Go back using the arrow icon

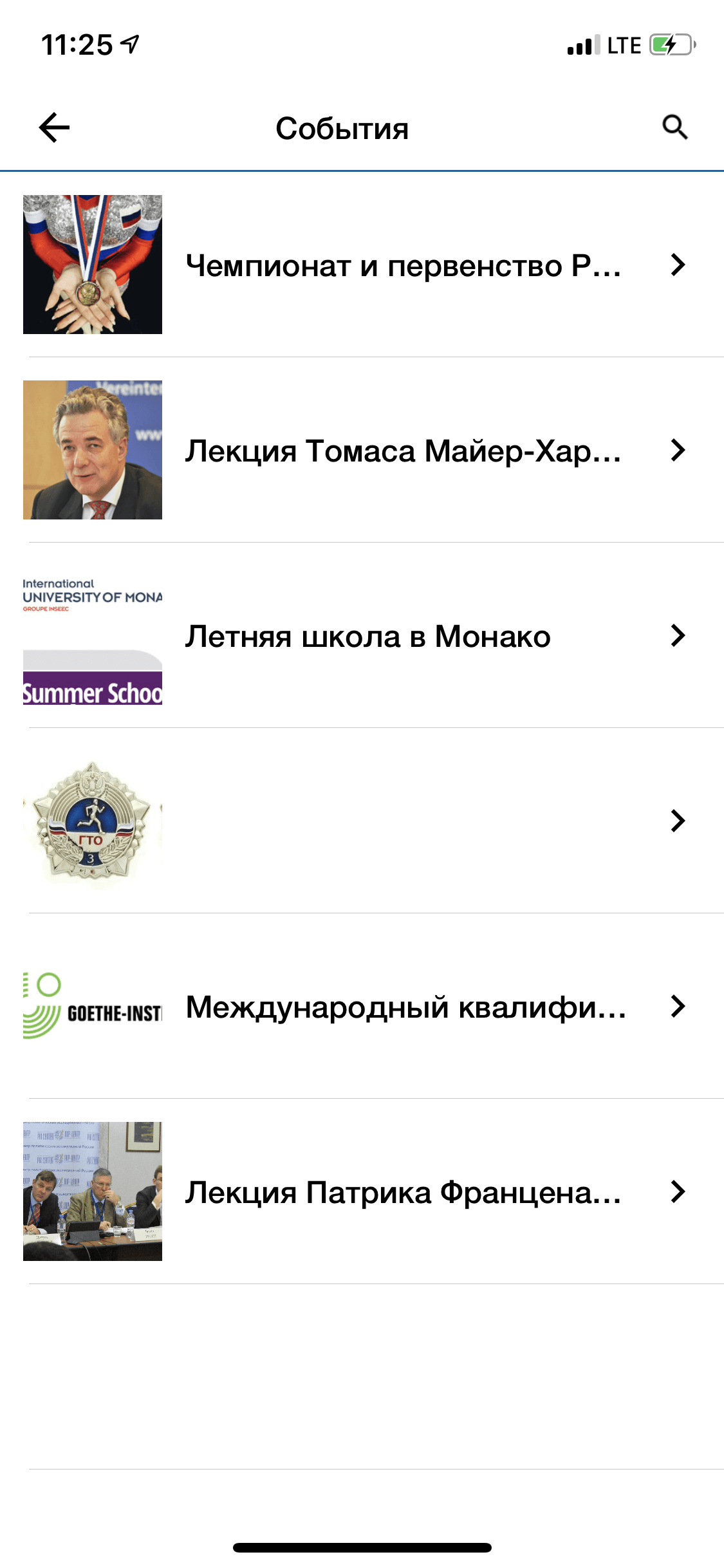[x=54, y=127]
